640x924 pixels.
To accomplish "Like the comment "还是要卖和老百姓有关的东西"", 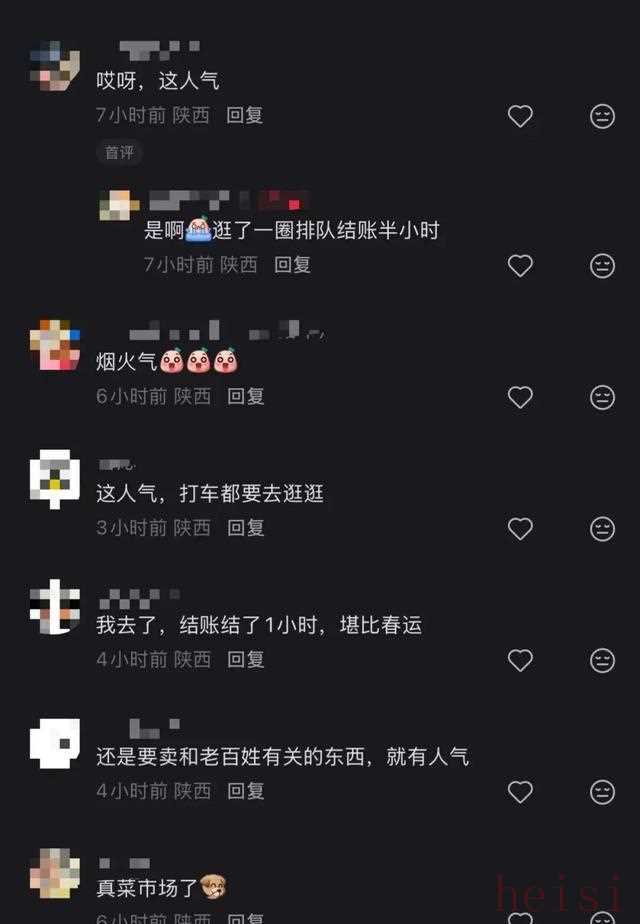I will 520,792.
